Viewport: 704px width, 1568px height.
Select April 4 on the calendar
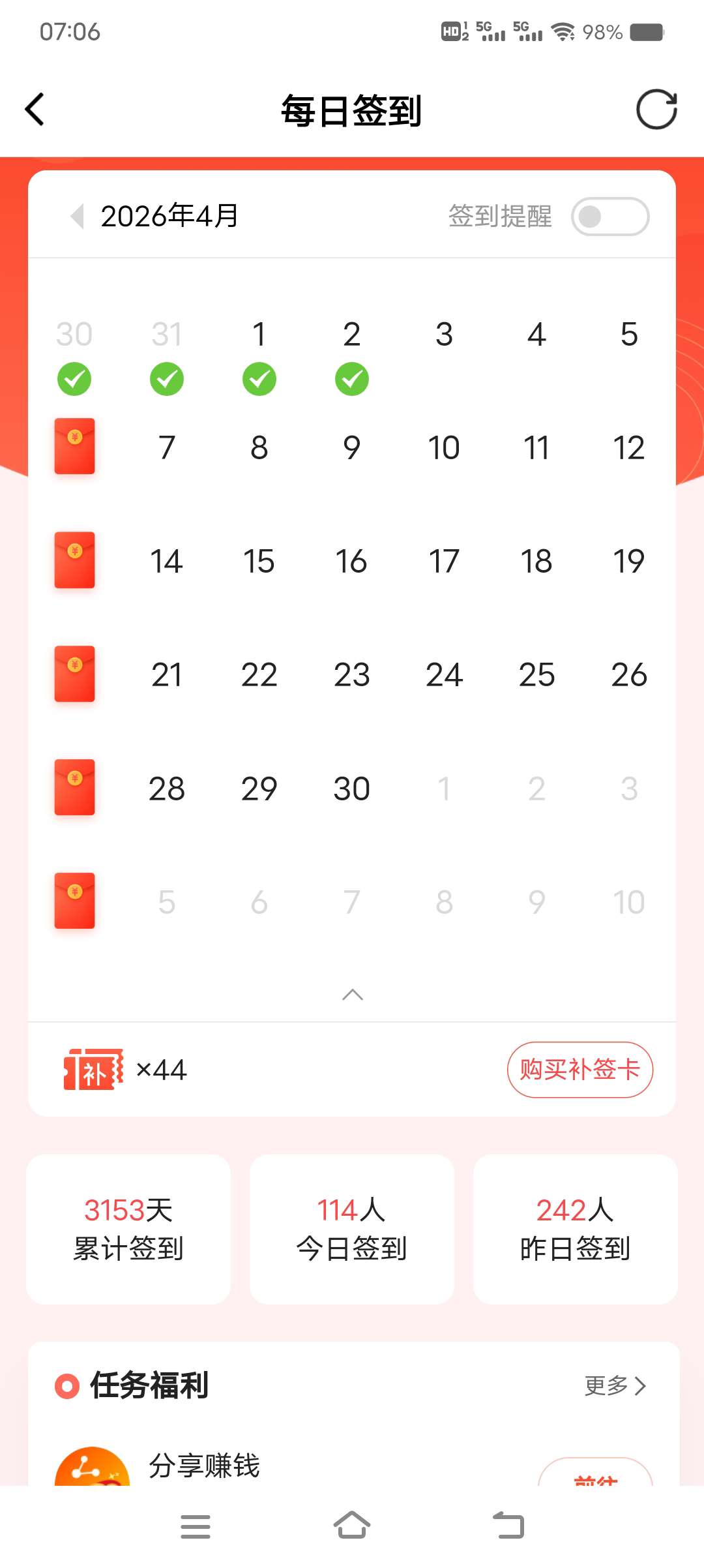click(x=536, y=335)
